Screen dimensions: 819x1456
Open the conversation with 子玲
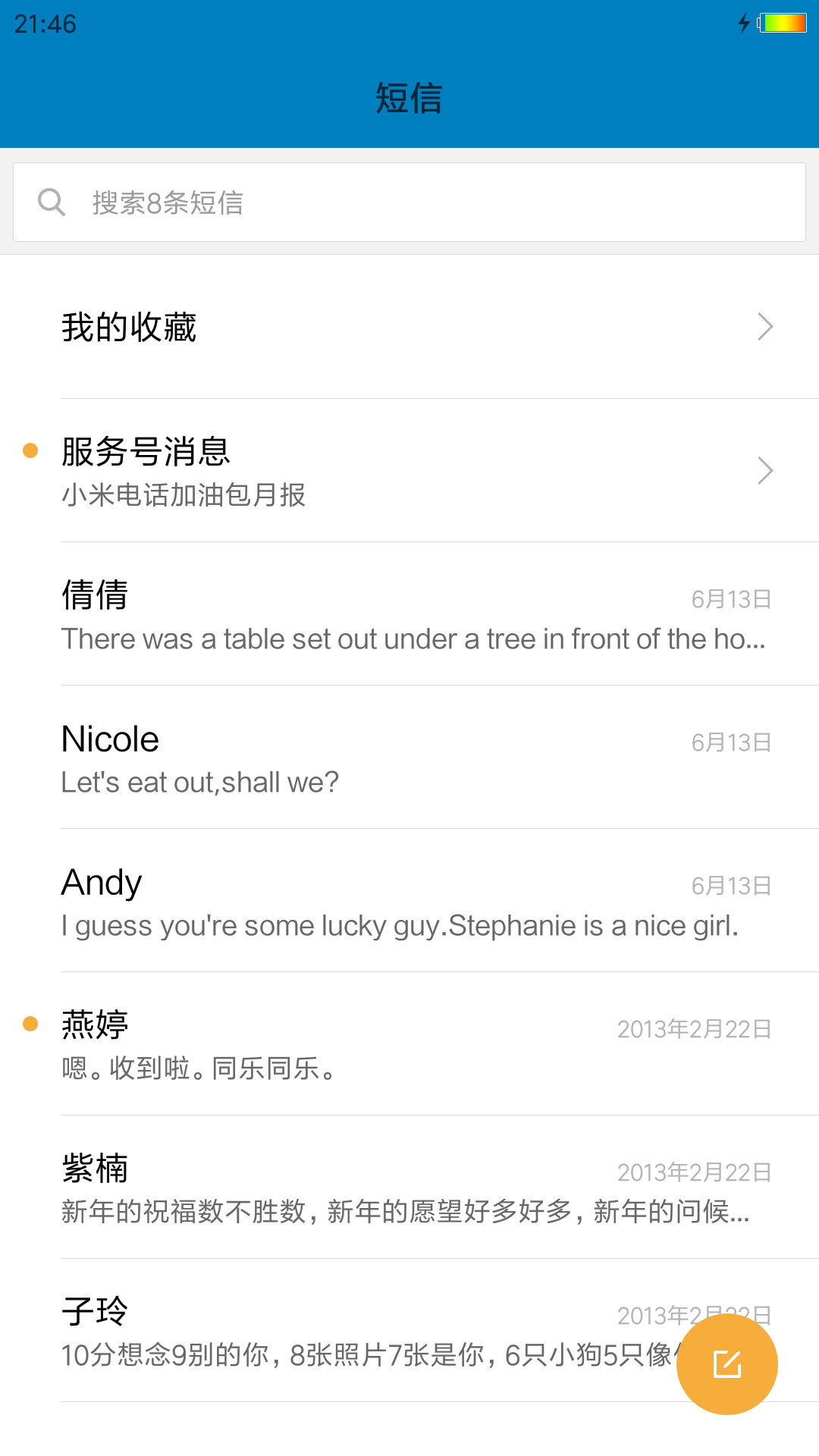[341, 1330]
